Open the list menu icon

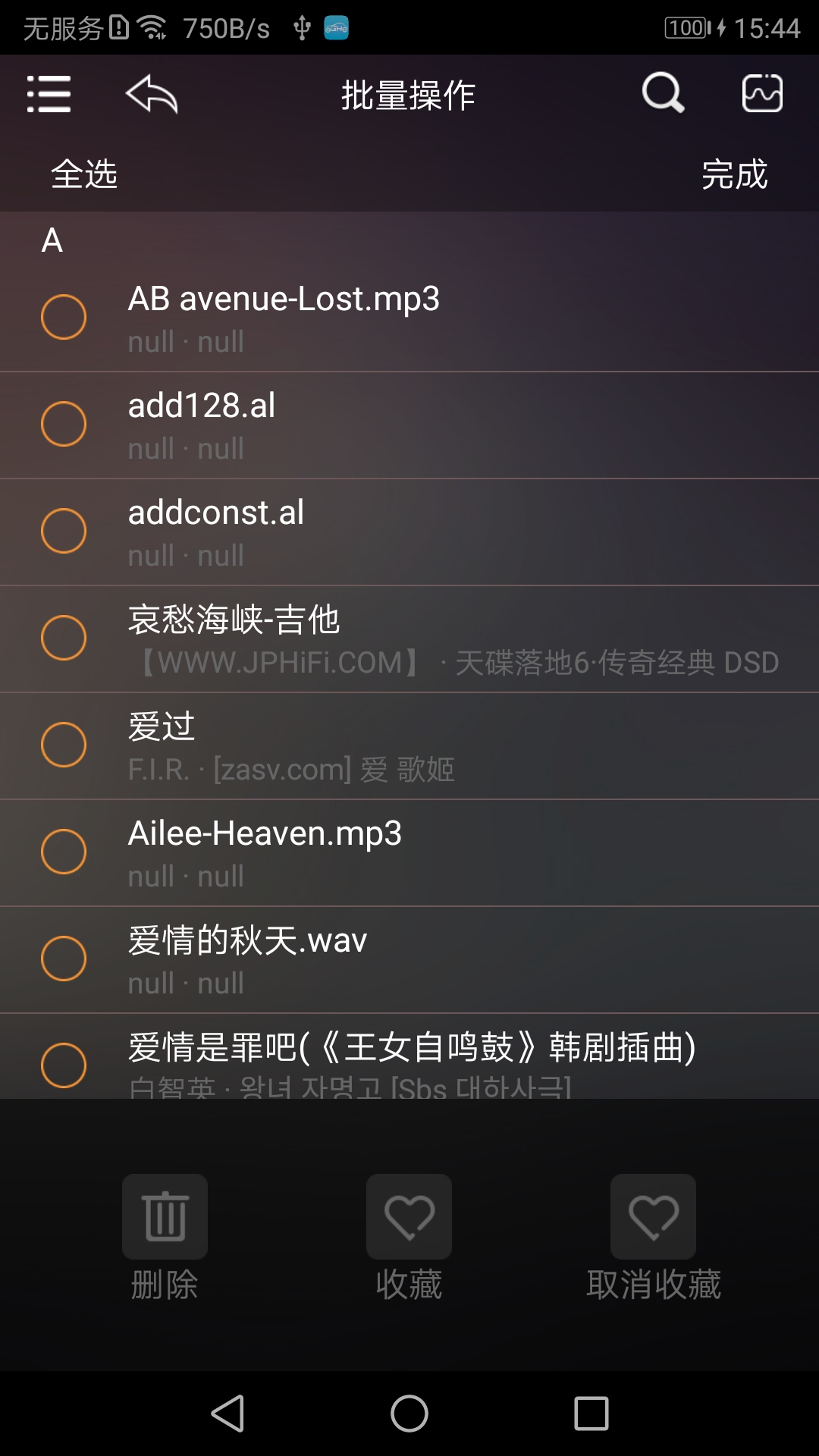tap(48, 95)
